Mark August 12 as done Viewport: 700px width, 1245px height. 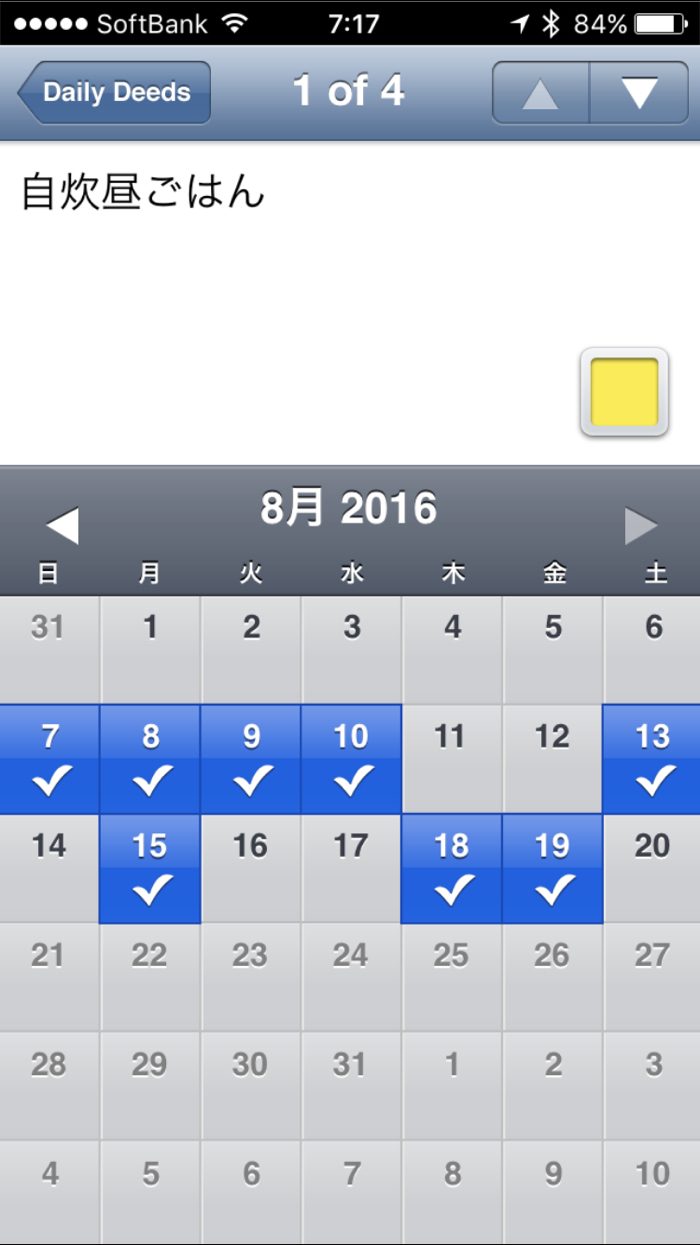coord(552,760)
